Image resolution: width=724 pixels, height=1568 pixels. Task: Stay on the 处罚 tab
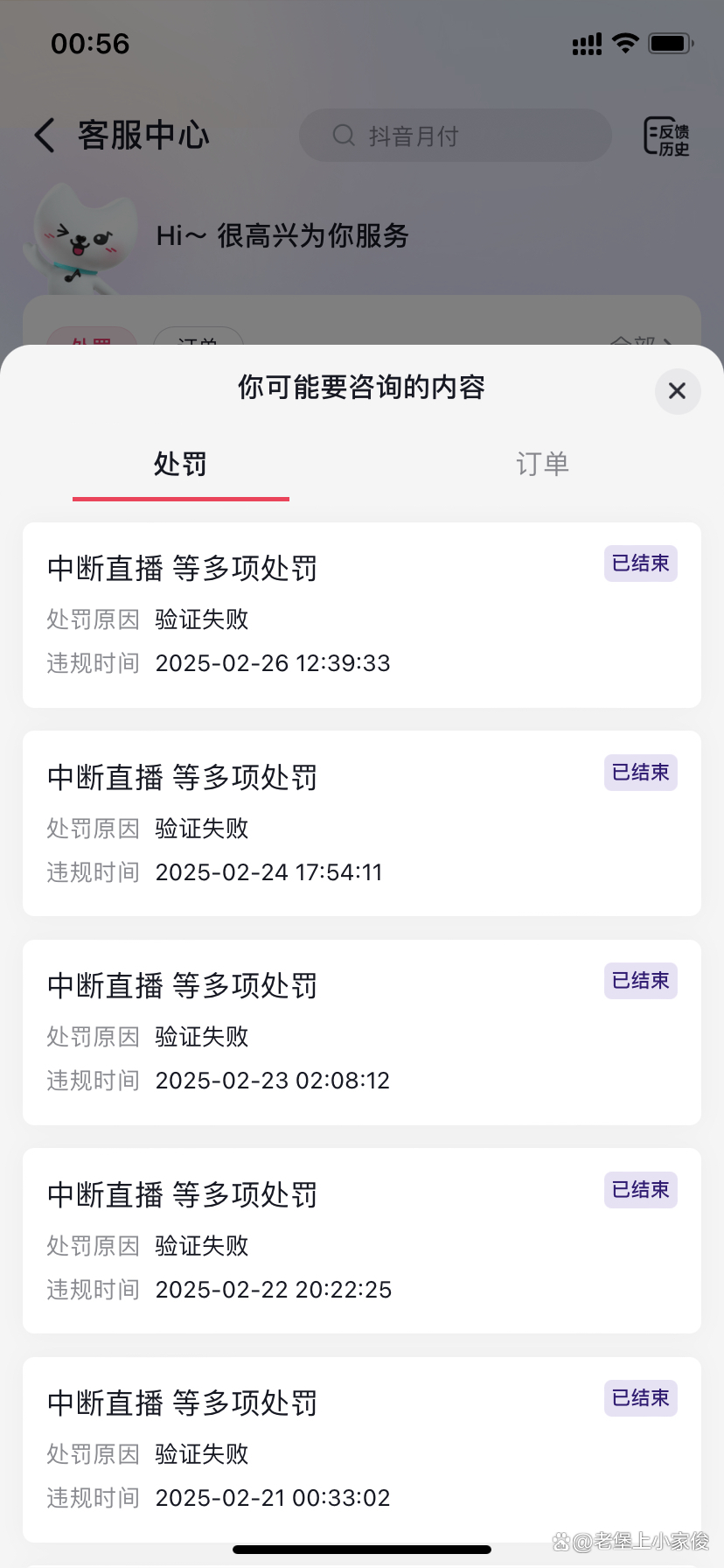180,465
